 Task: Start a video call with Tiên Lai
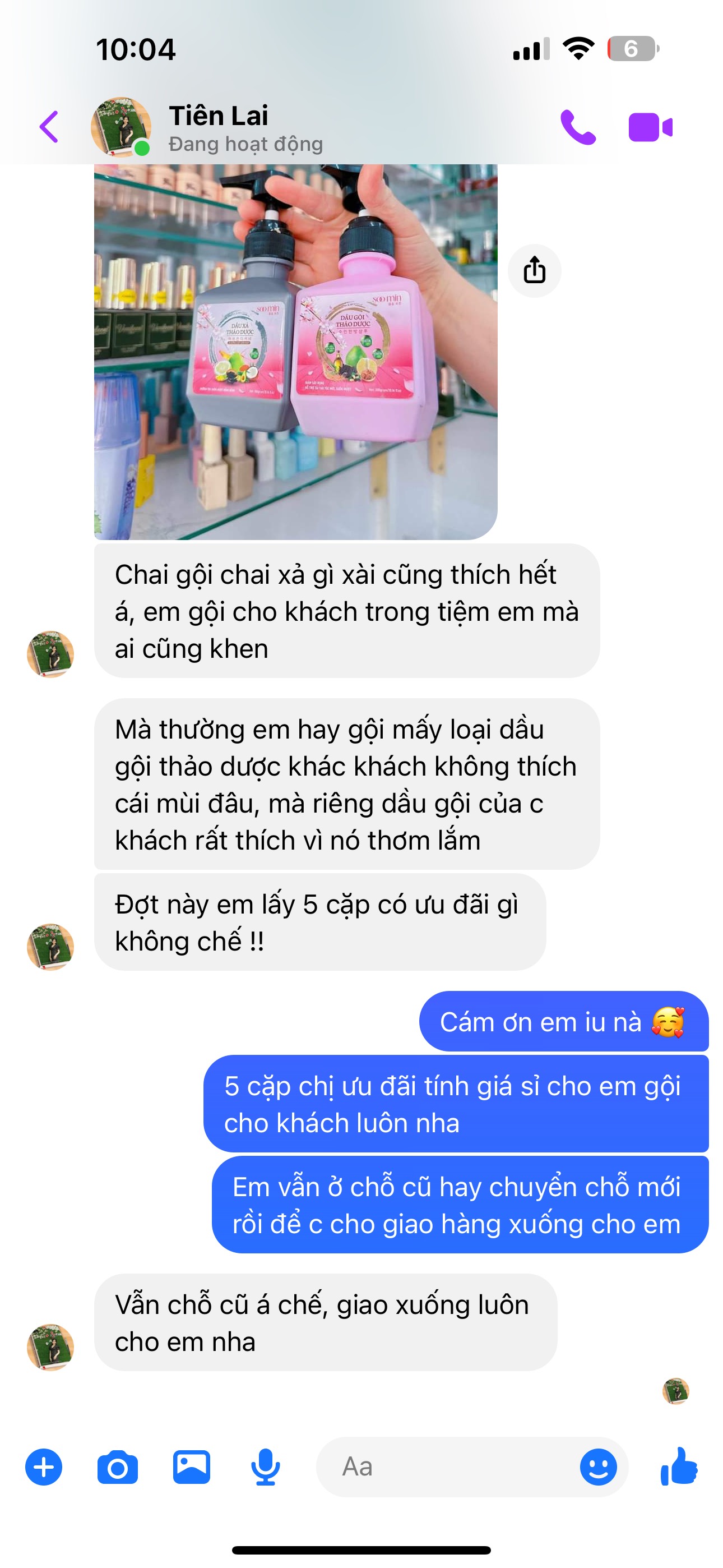tap(650, 127)
